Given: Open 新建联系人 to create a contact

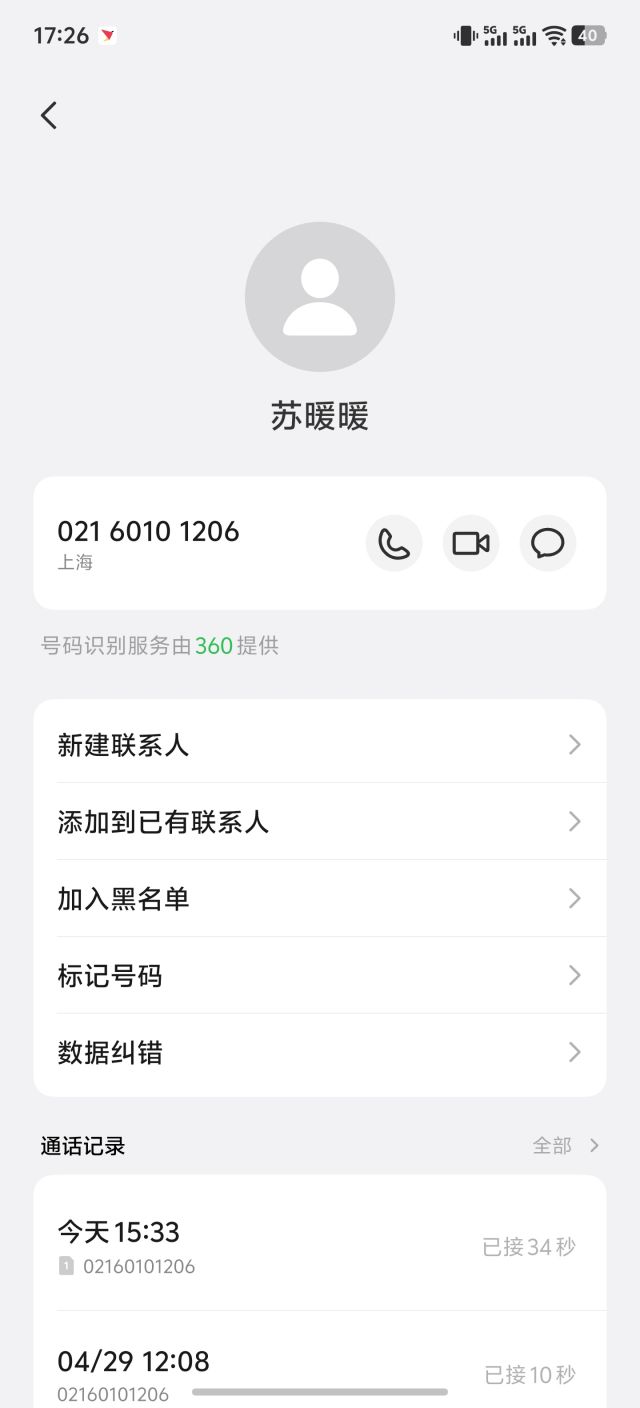Looking at the screenshot, I should (320, 745).
